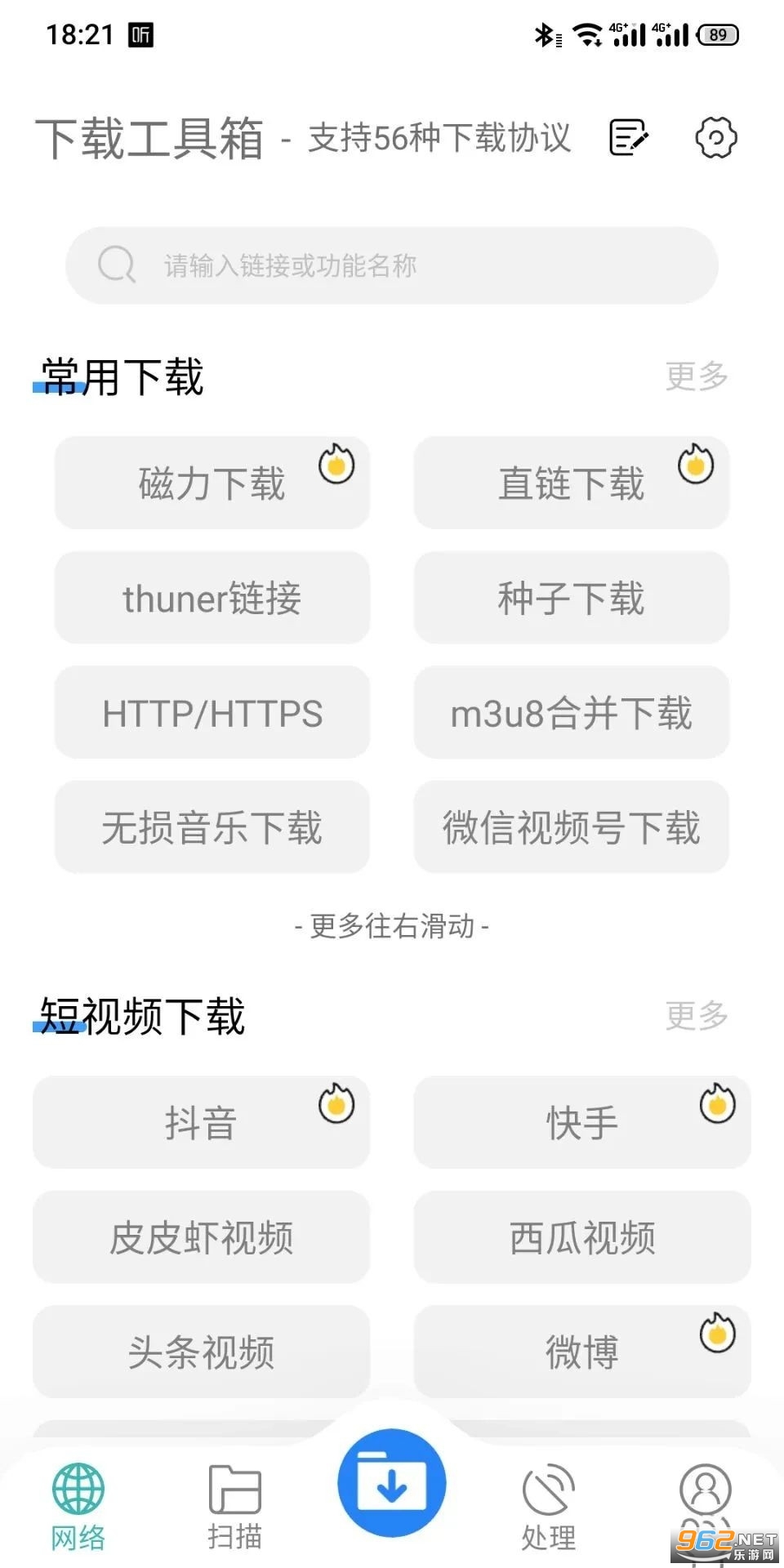
Task: Select 西瓜视频 download
Action: [581, 1237]
